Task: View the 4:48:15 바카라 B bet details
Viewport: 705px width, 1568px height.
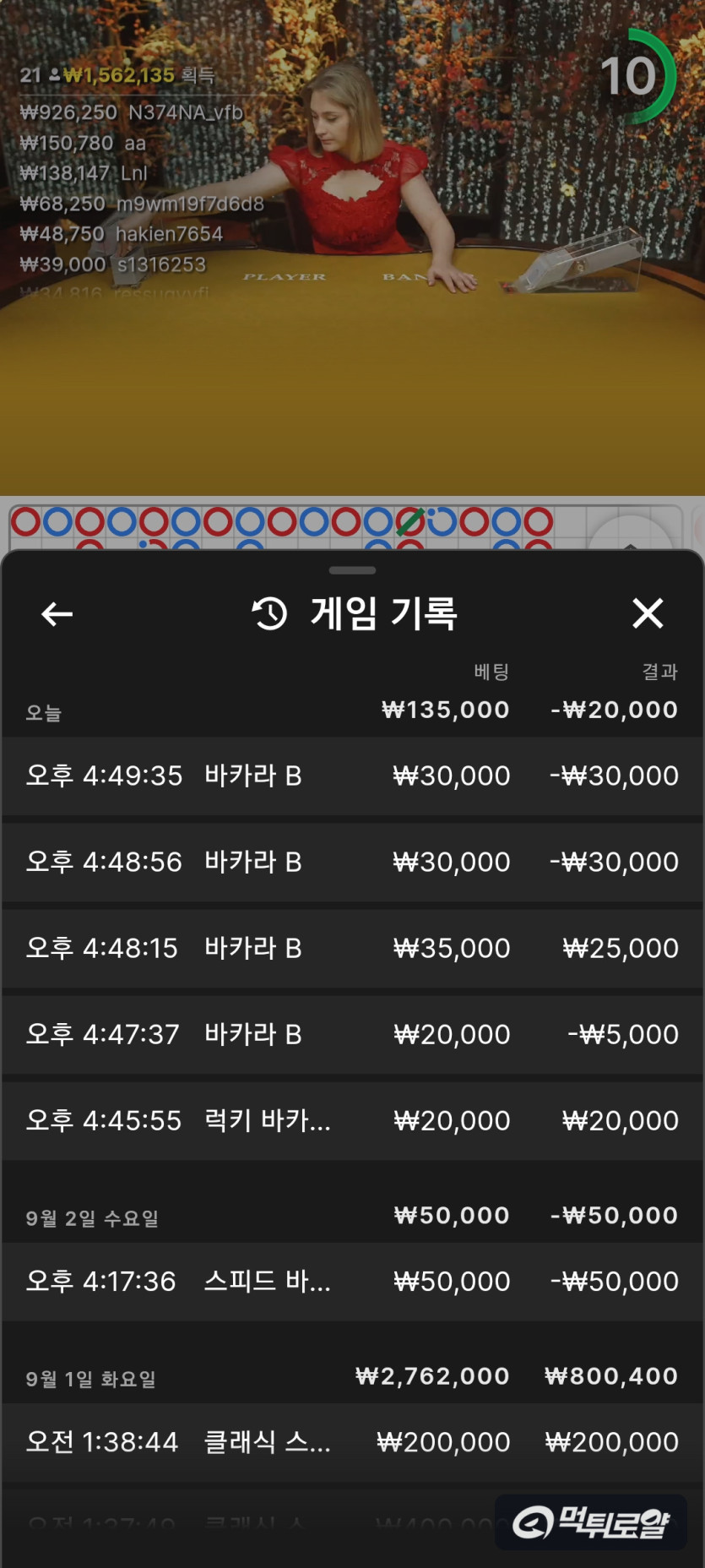Action: pyautogui.click(x=352, y=948)
